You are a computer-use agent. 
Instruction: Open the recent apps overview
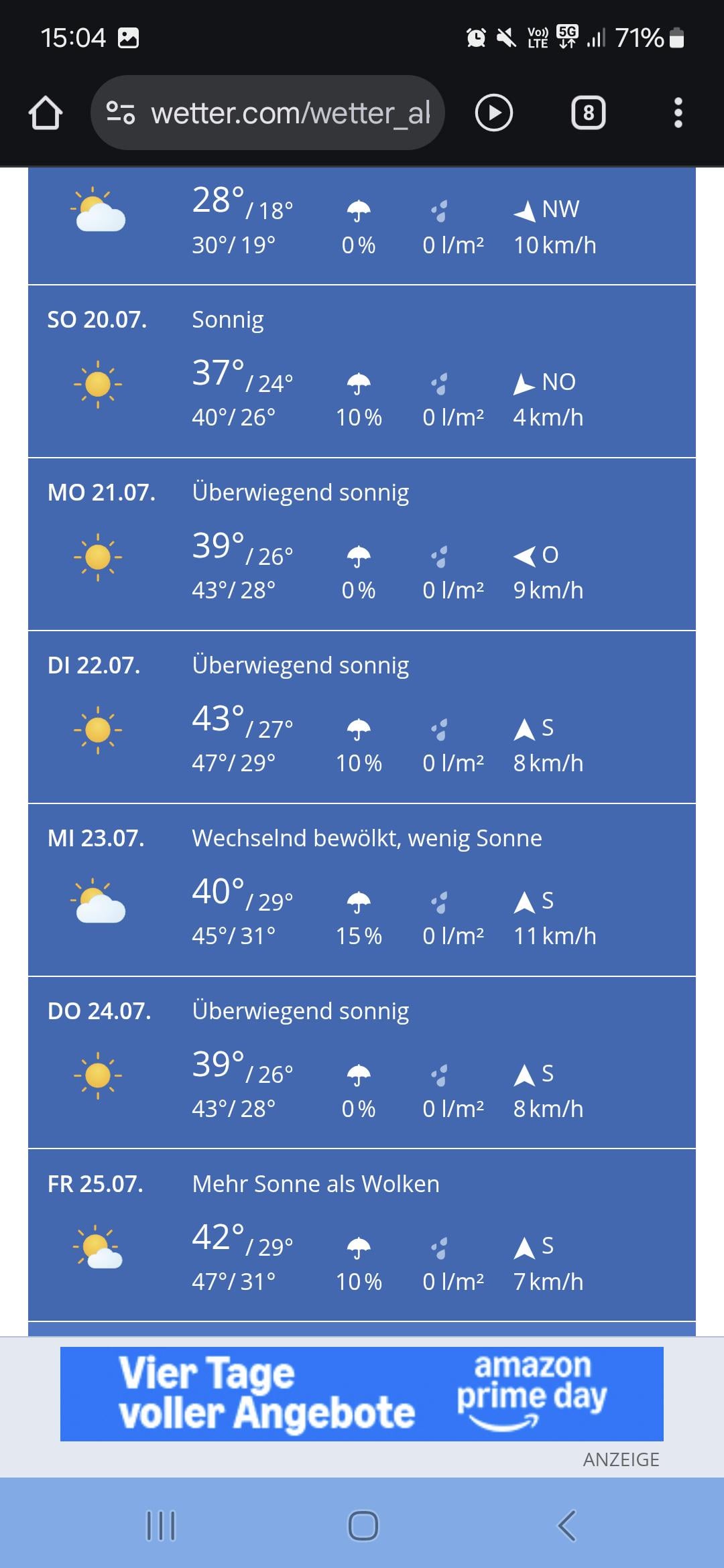pos(161,1526)
